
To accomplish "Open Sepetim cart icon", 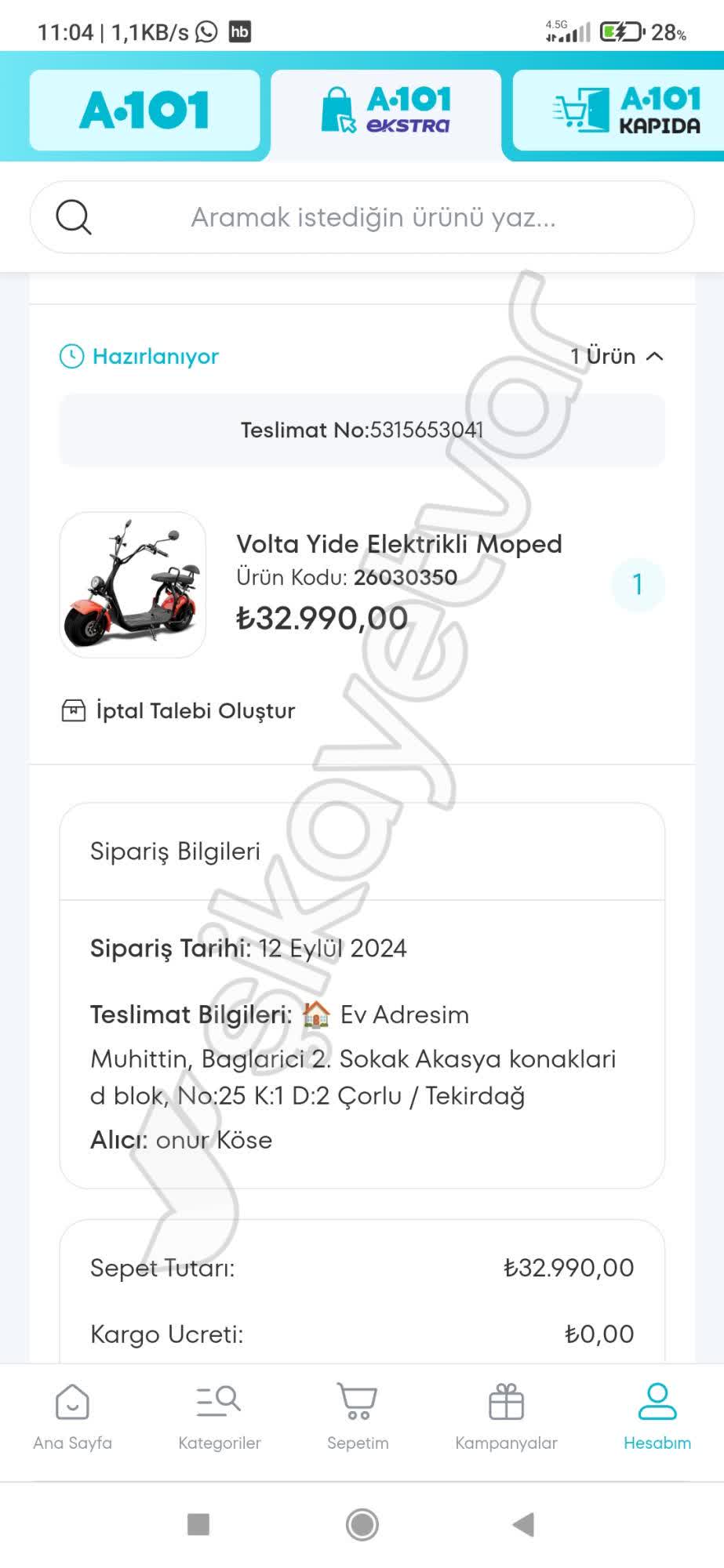I will (x=358, y=1401).
